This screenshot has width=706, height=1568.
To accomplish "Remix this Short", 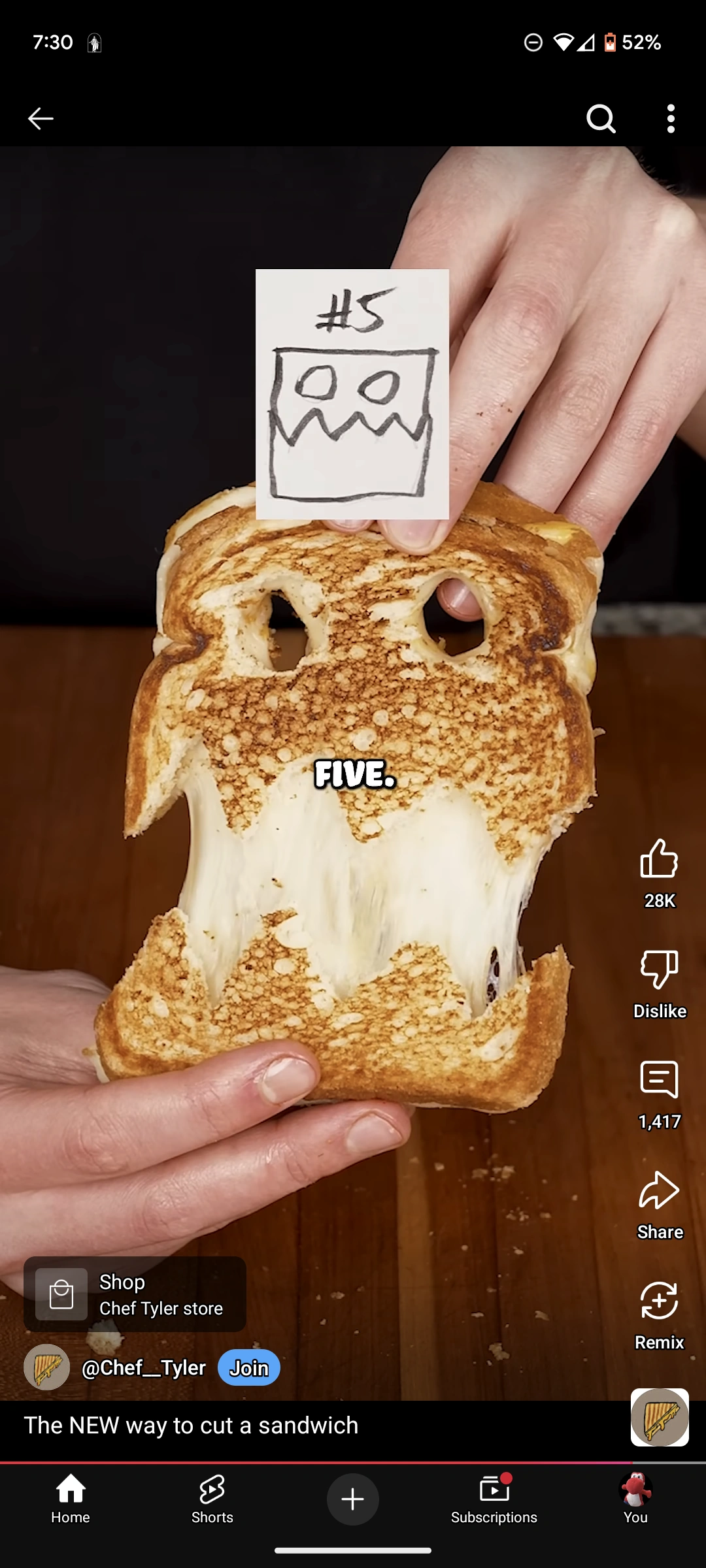I will [659, 1301].
